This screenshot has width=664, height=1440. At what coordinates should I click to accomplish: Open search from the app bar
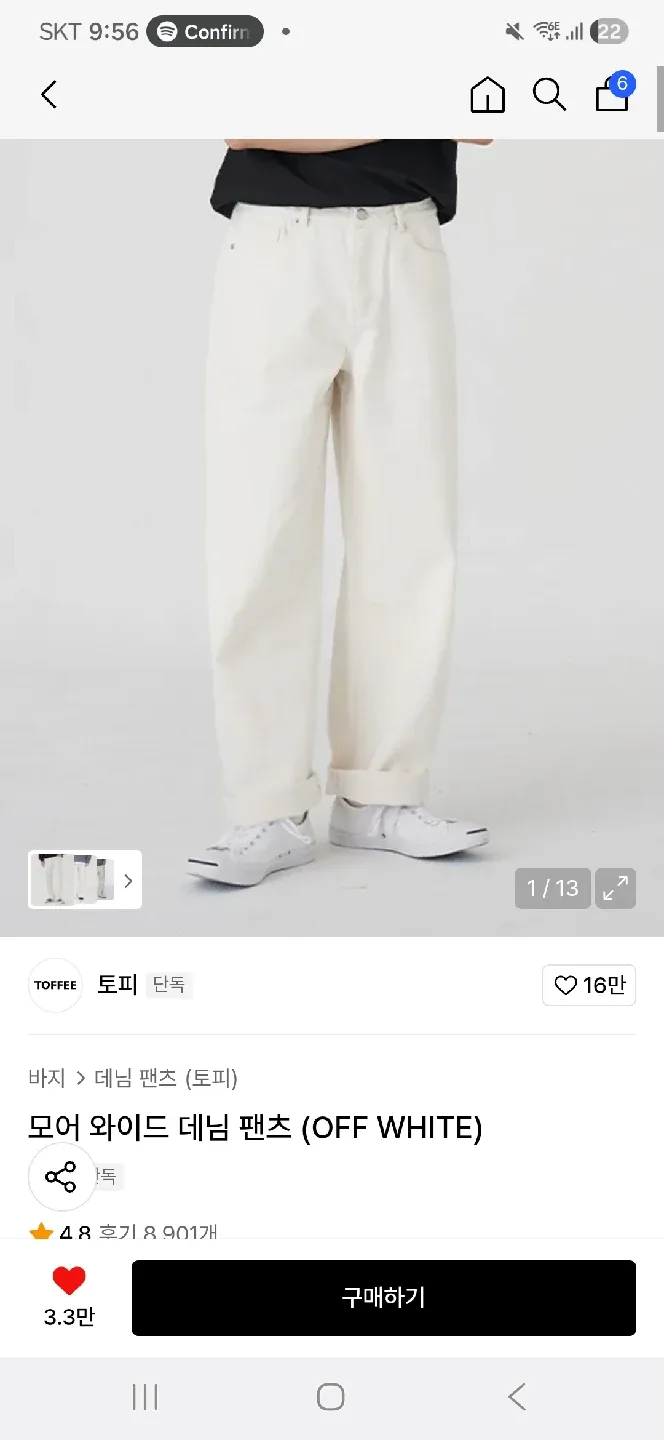549,95
